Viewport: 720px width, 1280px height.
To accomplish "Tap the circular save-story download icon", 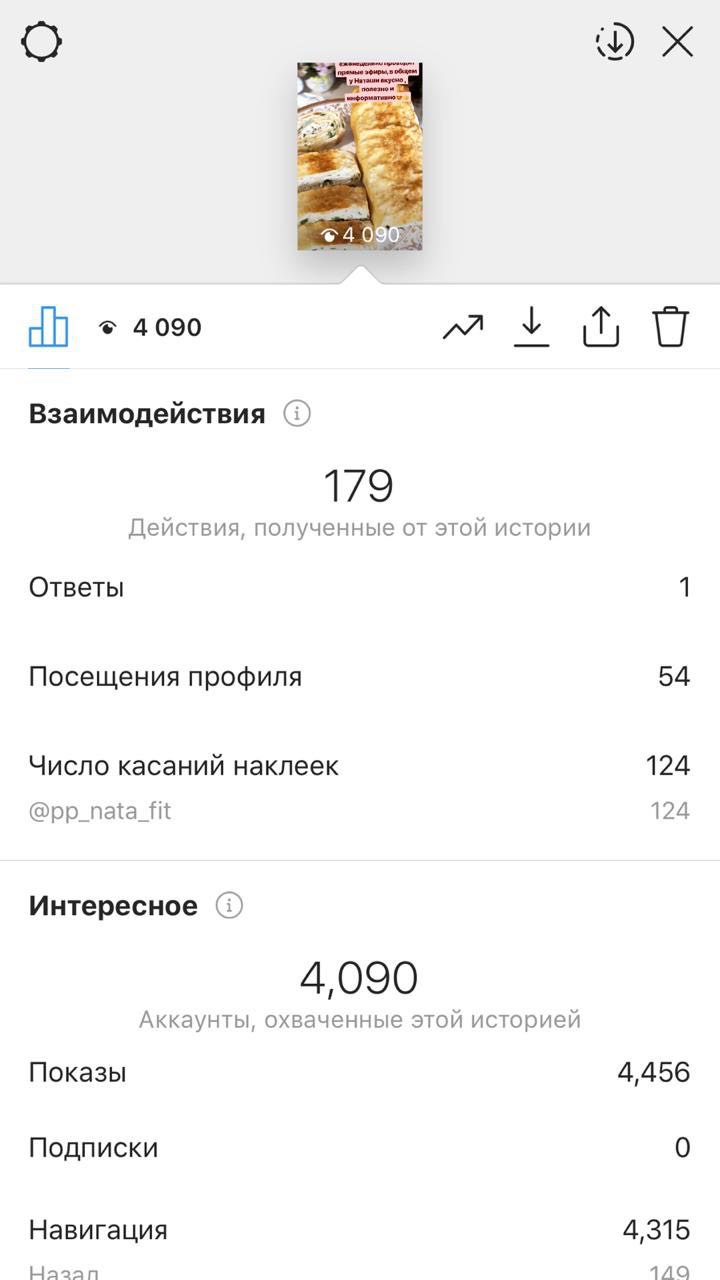I will (x=614, y=42).
